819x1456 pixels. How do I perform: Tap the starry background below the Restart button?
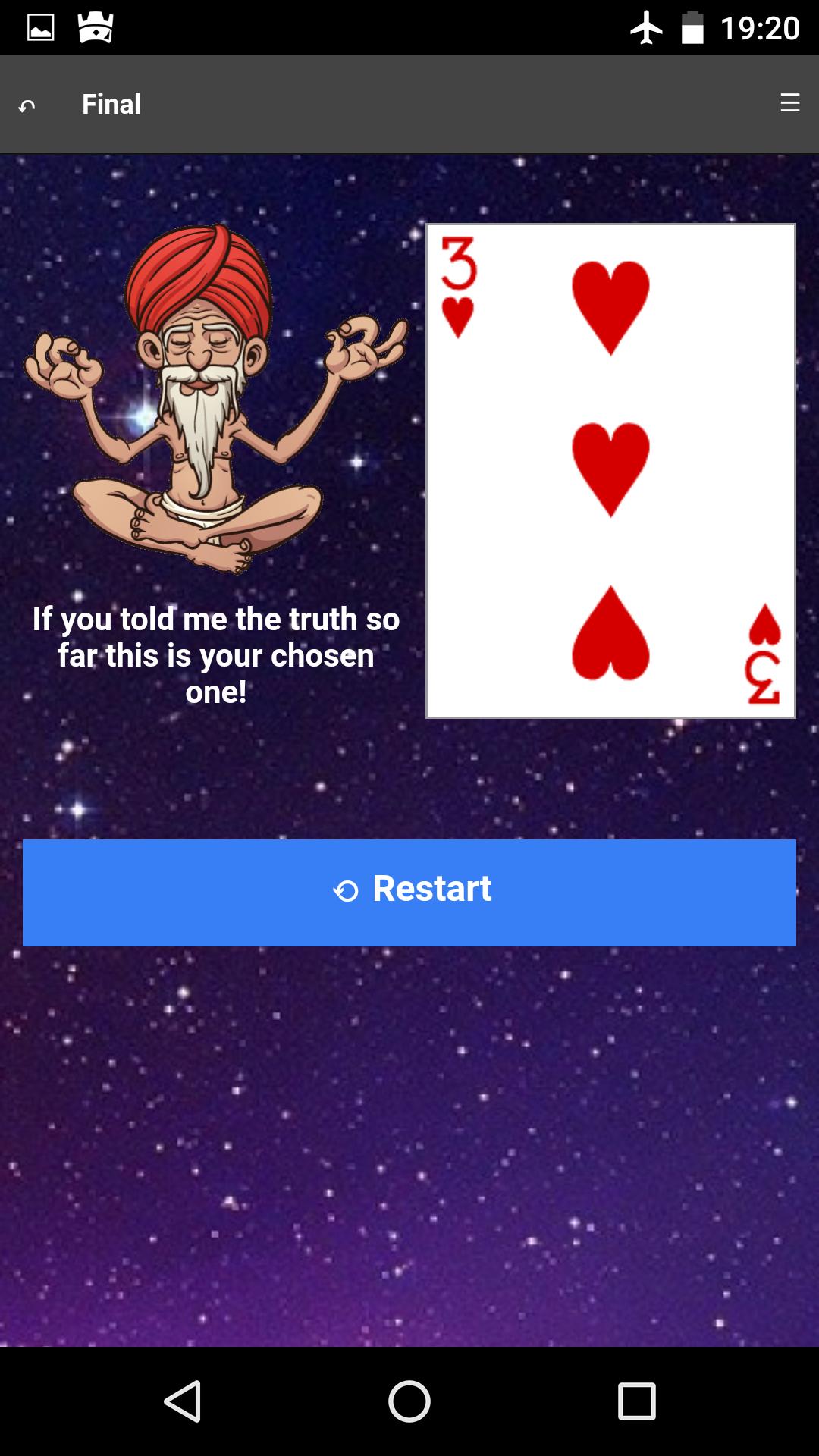point(409,1137)
